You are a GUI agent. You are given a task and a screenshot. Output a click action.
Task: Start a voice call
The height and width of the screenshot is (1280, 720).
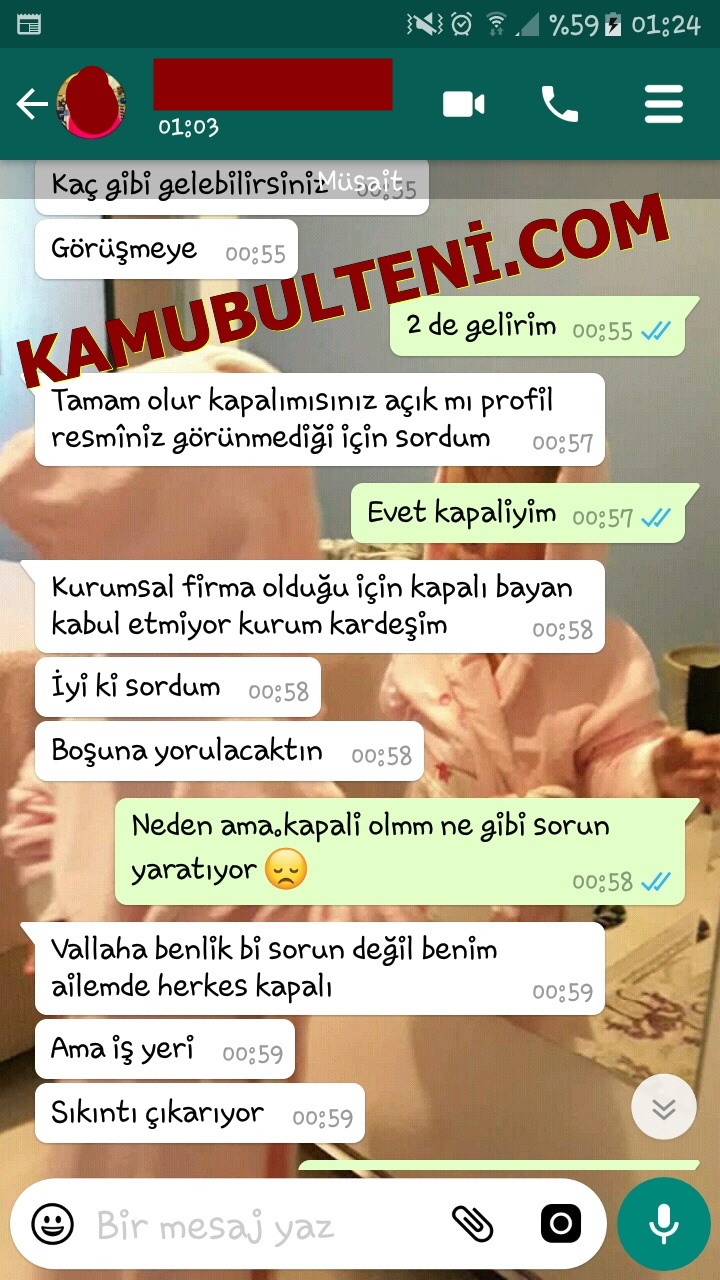(x=559, y=104)
